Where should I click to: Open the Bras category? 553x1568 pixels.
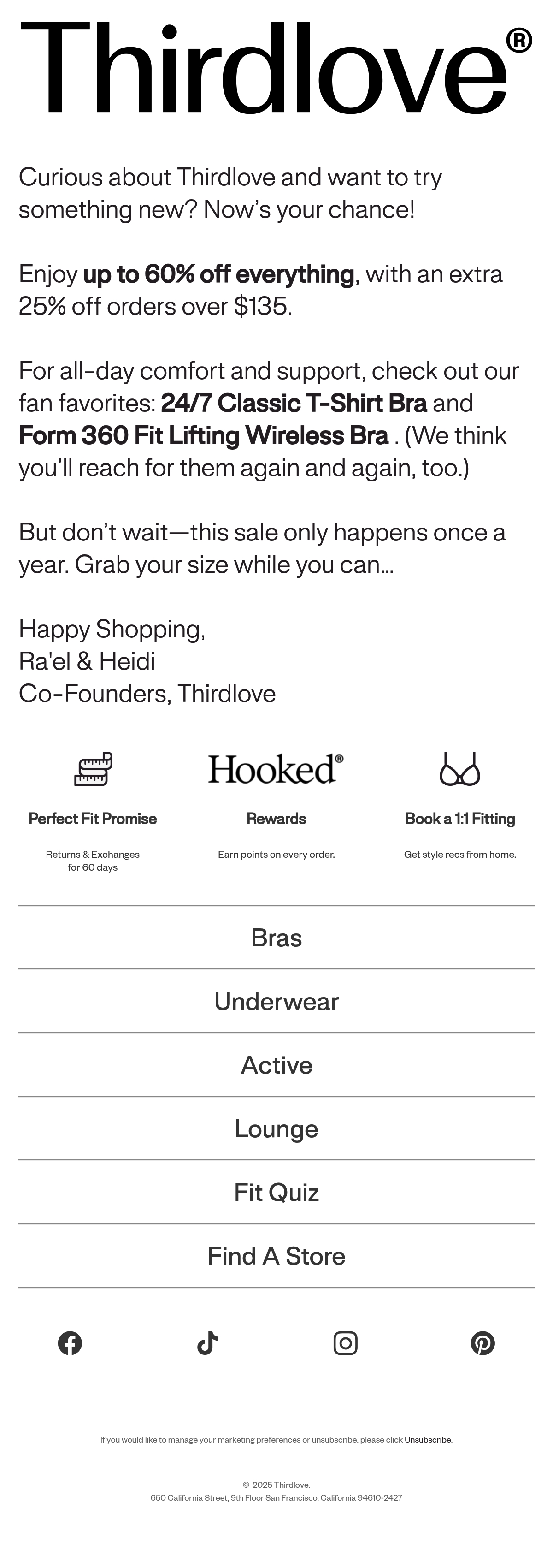276,938
